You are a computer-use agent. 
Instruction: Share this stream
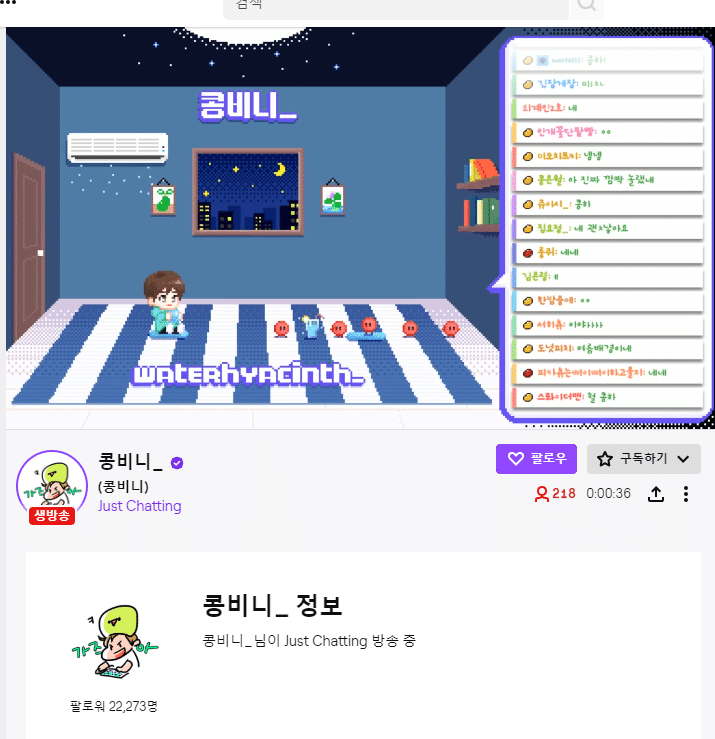click(656, 493)
